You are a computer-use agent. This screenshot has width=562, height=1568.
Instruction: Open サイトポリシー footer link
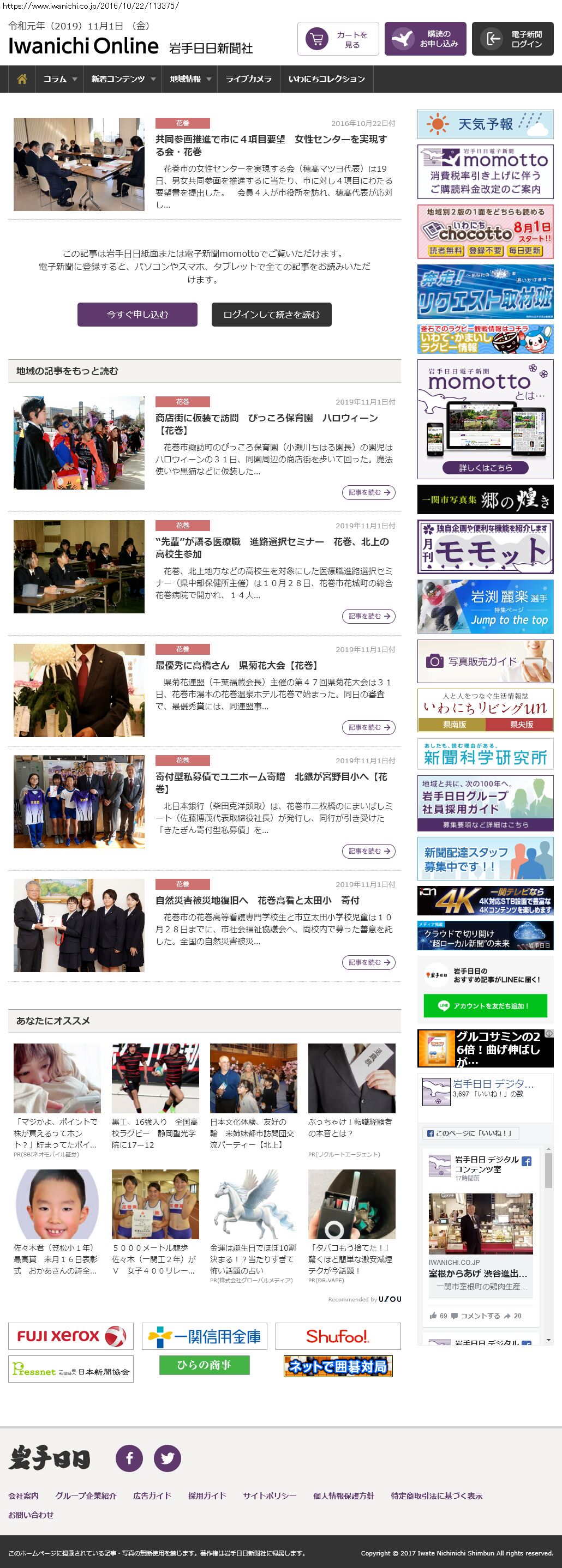[269, 1495]
